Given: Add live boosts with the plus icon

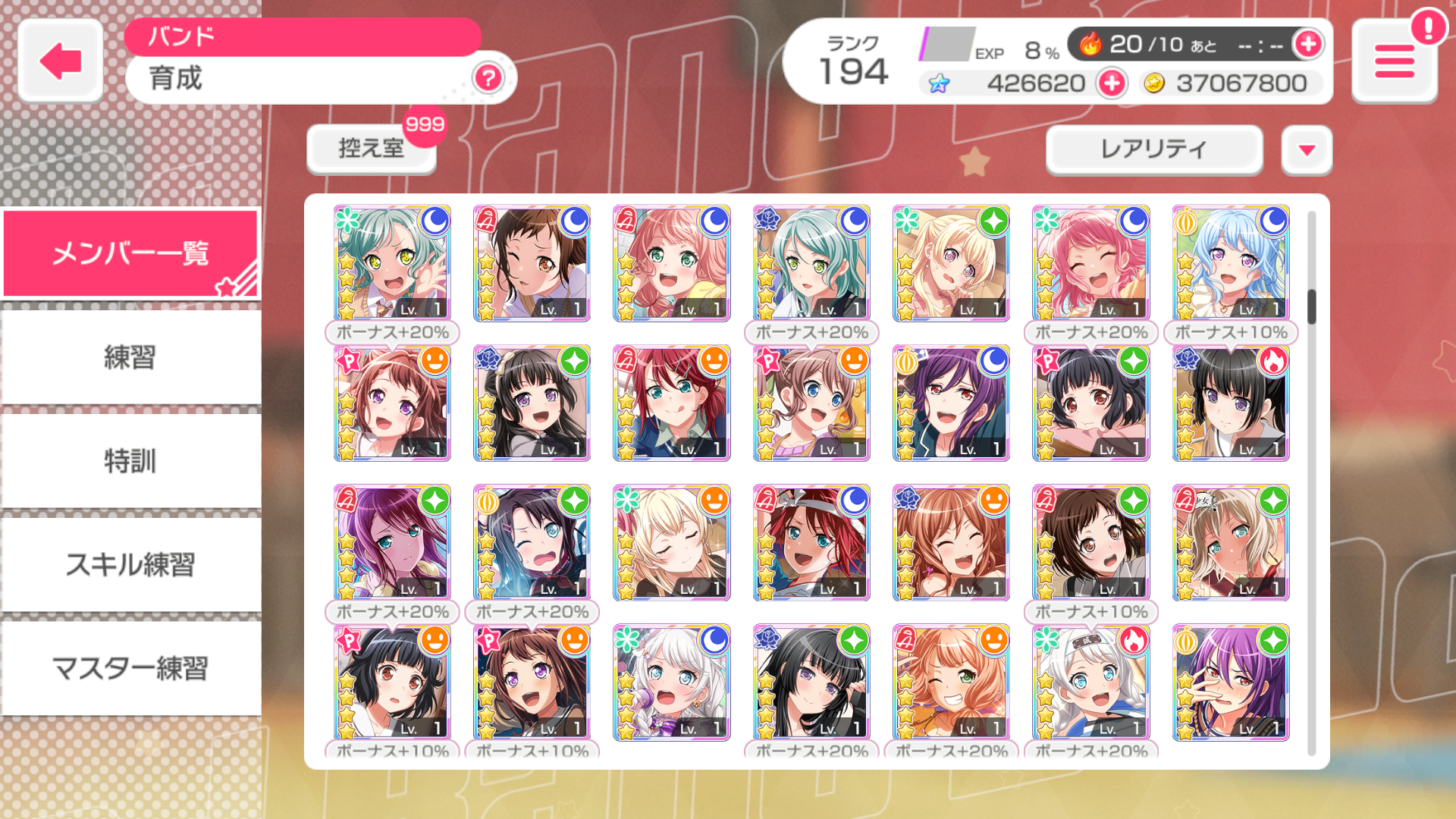Looking at the screenshot, I should click(x=1308, y=44).
